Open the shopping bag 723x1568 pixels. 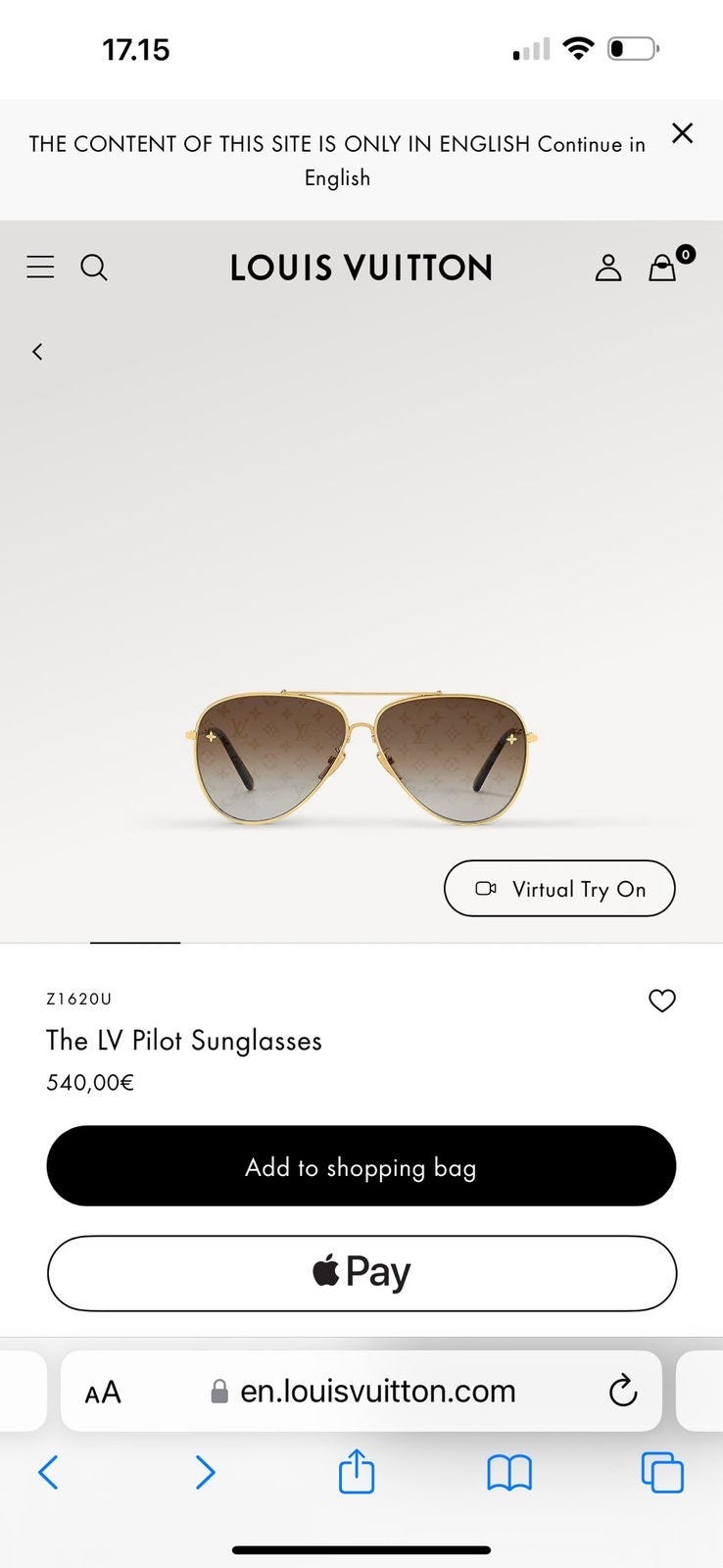pos(663,268)
